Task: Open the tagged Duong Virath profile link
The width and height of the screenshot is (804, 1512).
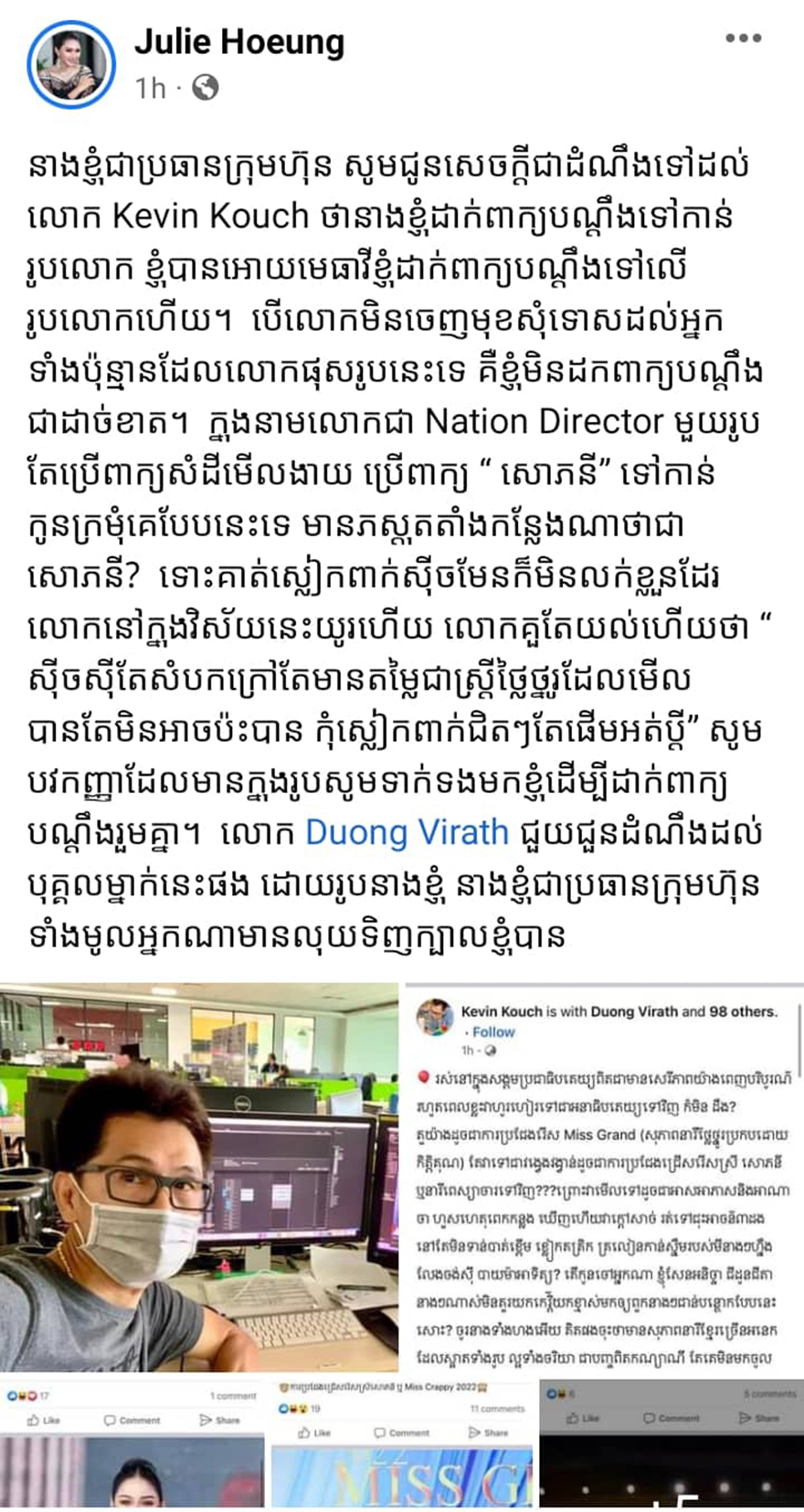Action: (x=406, y=832)
